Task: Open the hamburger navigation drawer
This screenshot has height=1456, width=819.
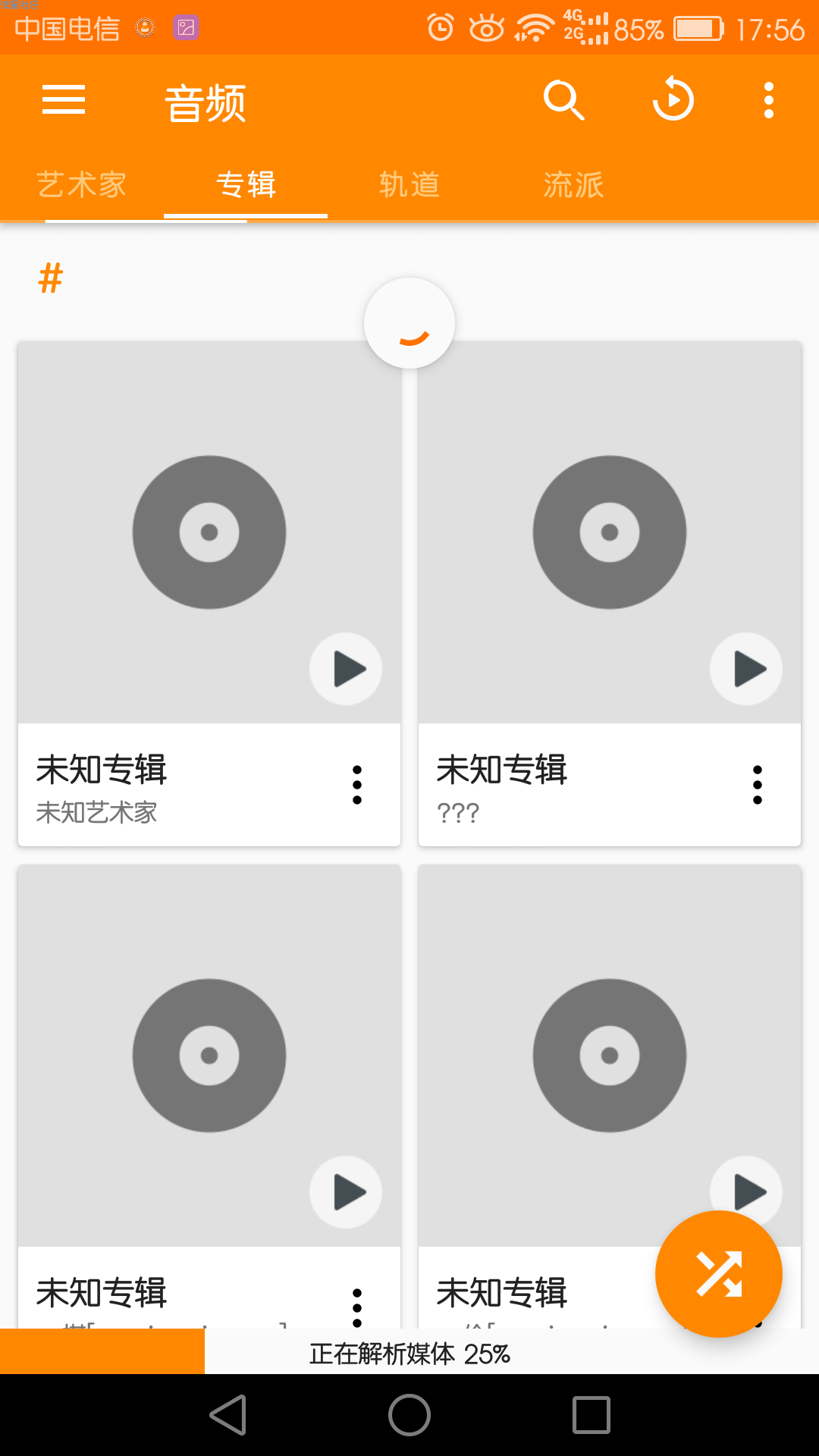Action: coord(64,100)
